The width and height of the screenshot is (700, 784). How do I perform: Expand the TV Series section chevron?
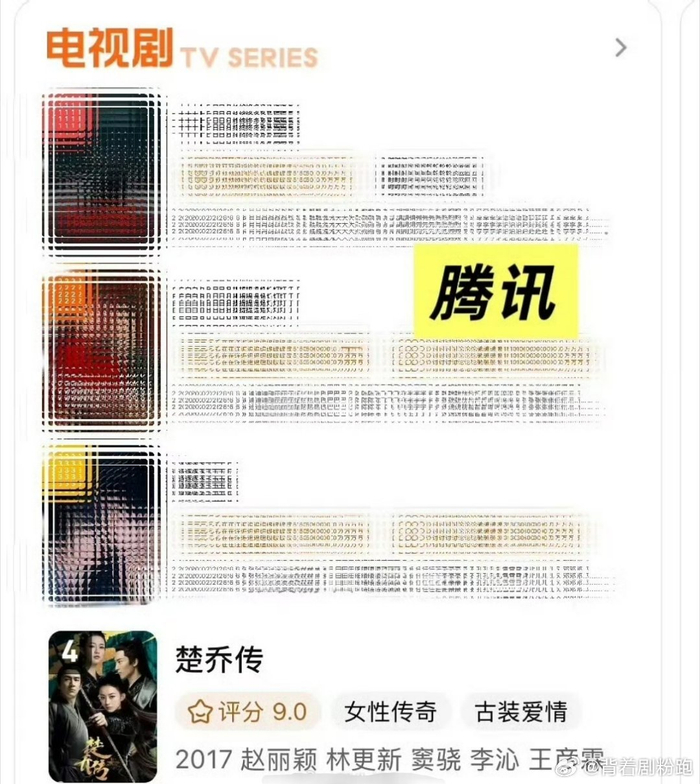point(621,47)
